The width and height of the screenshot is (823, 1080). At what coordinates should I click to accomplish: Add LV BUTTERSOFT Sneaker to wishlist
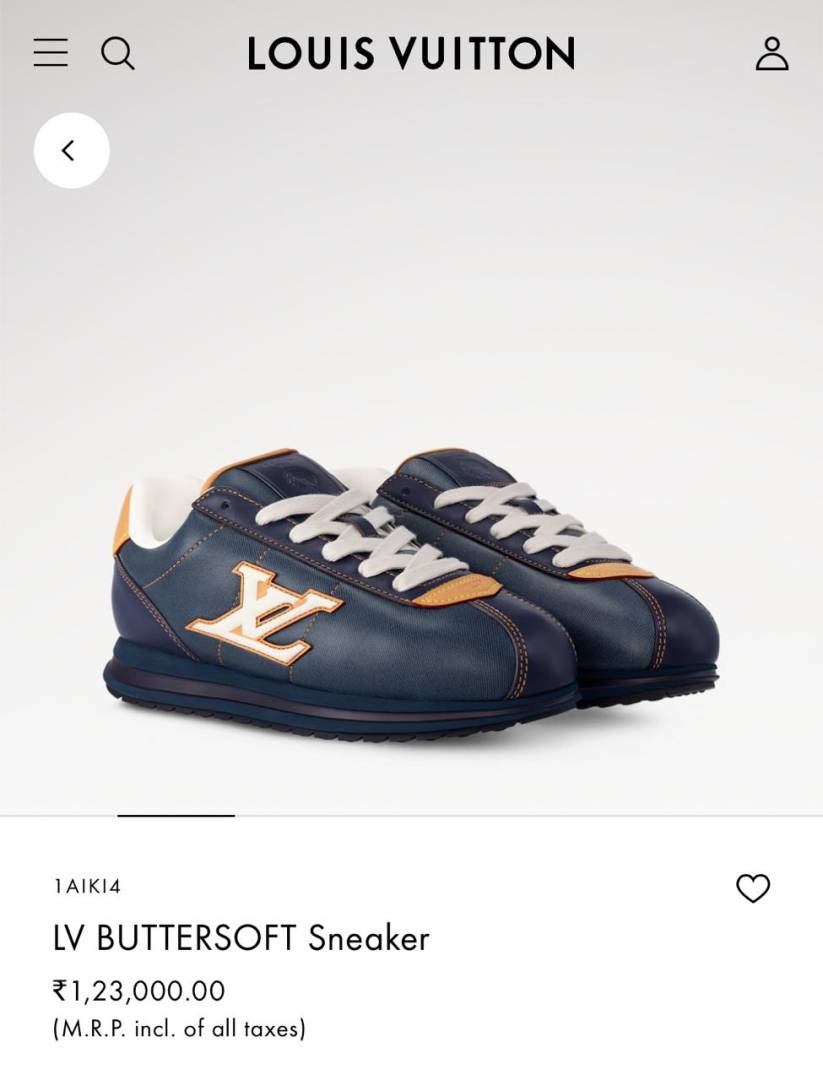click(x=753, y=888)
